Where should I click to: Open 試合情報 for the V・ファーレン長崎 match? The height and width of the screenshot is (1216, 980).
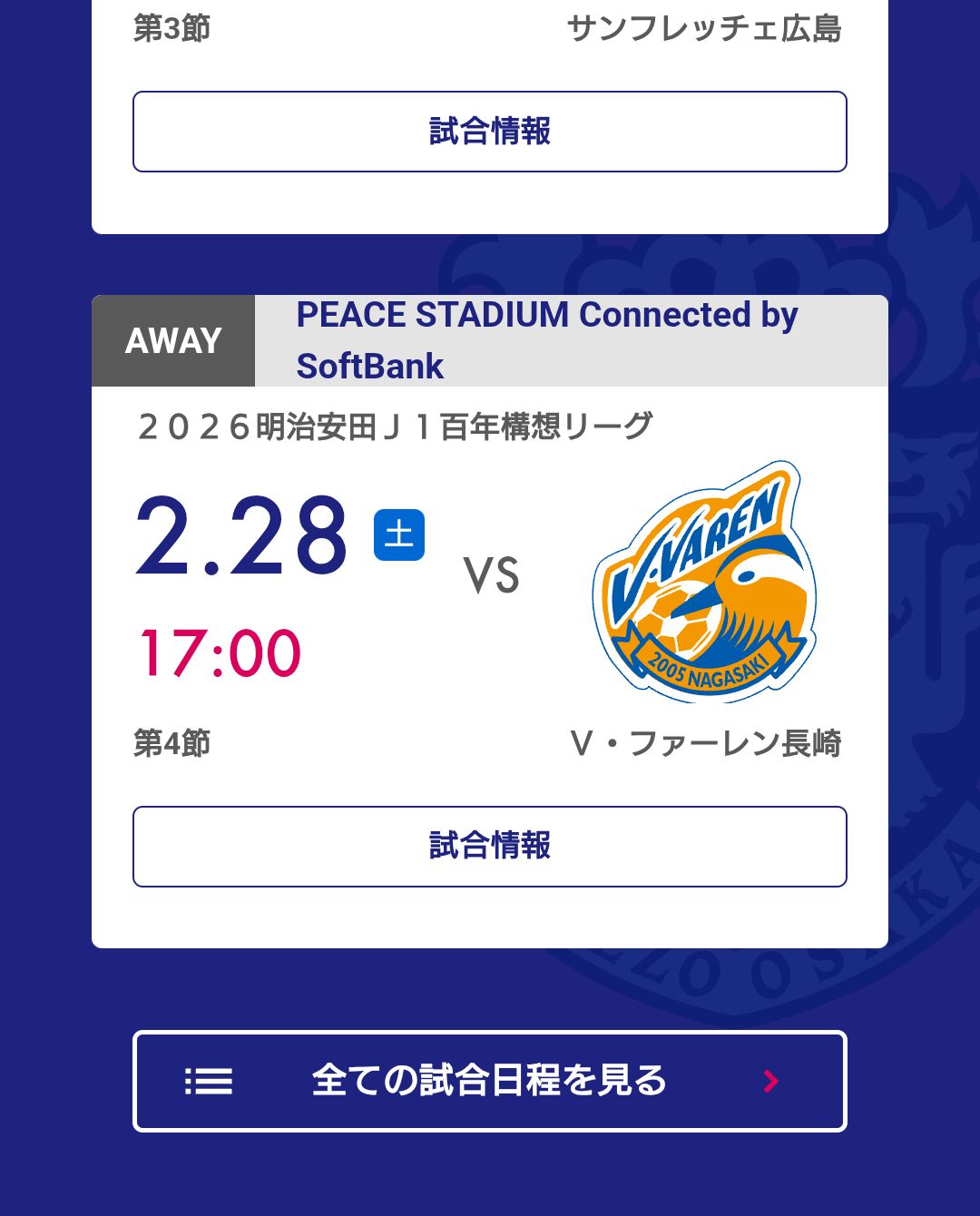pos(490,847)
